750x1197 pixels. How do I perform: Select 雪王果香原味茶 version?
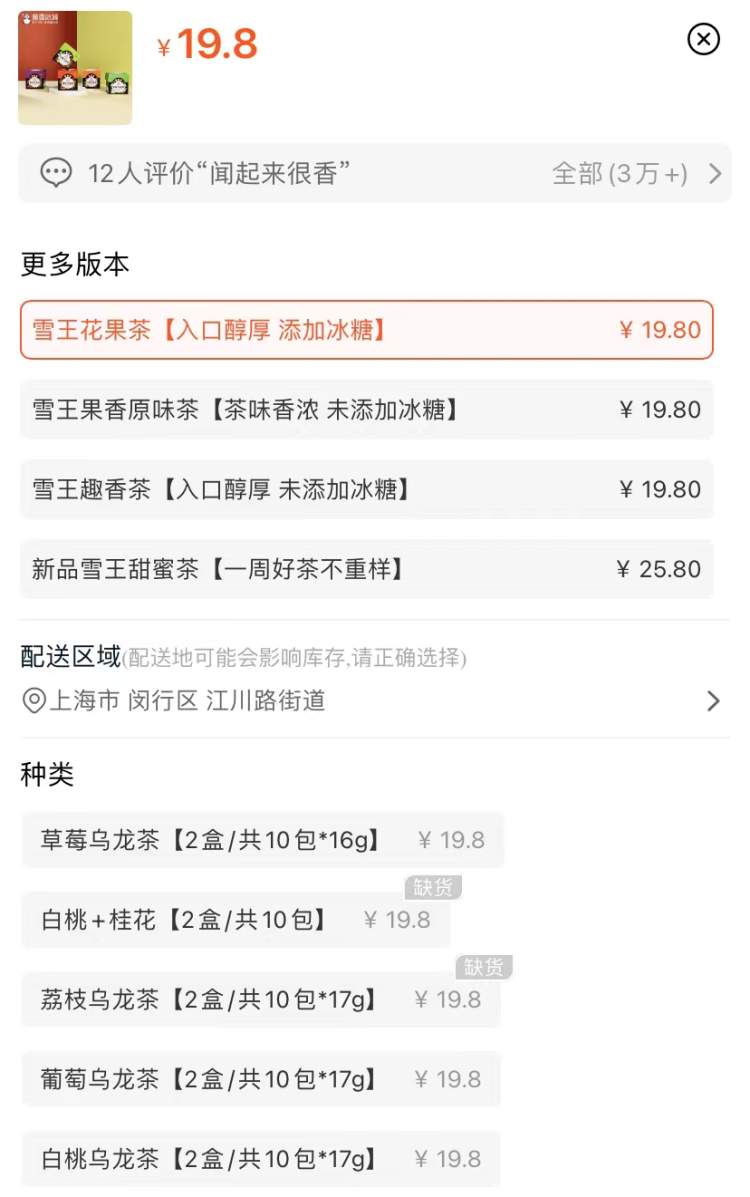[x=366, y=410]
